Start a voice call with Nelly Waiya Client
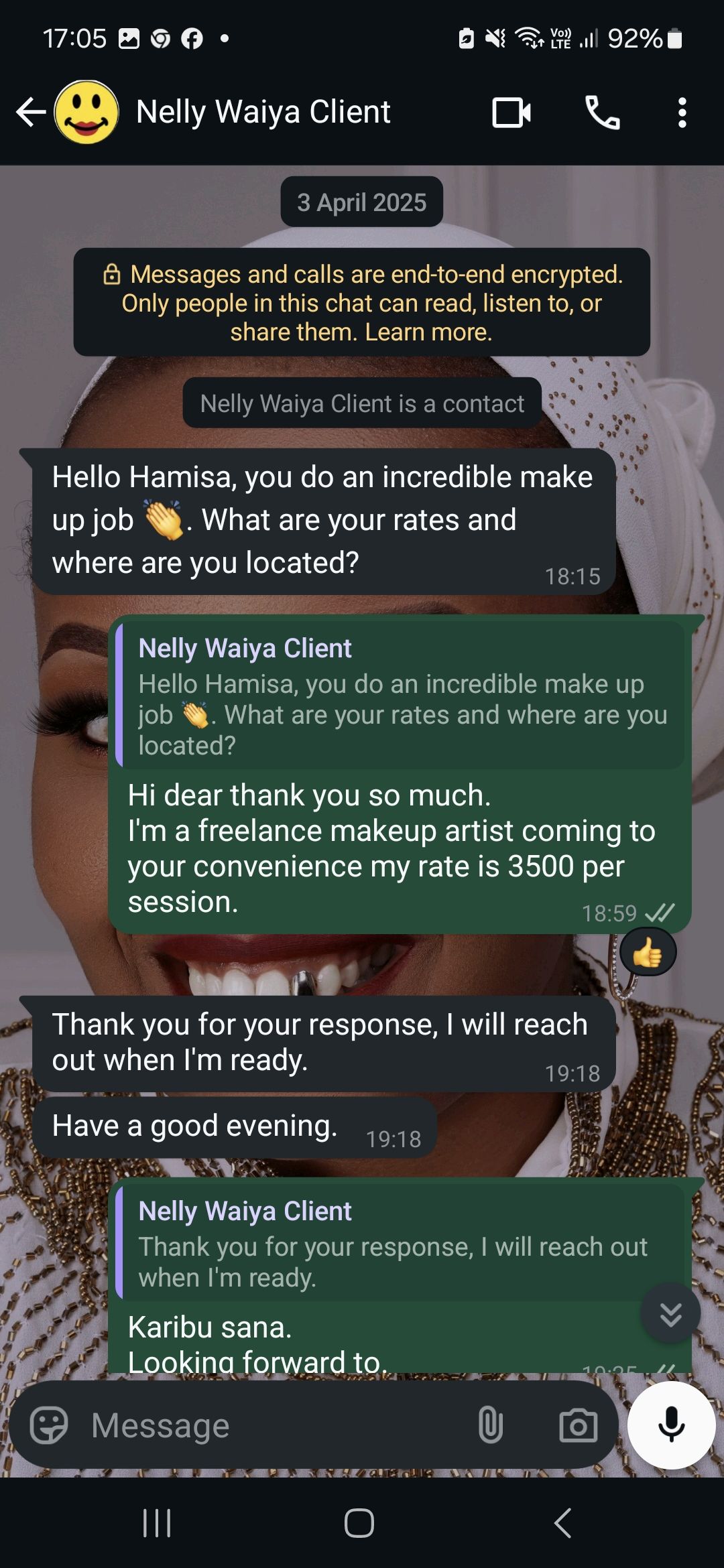Image resolution: width=724 pixels, height=1568 pixels. tap(601, 113)
